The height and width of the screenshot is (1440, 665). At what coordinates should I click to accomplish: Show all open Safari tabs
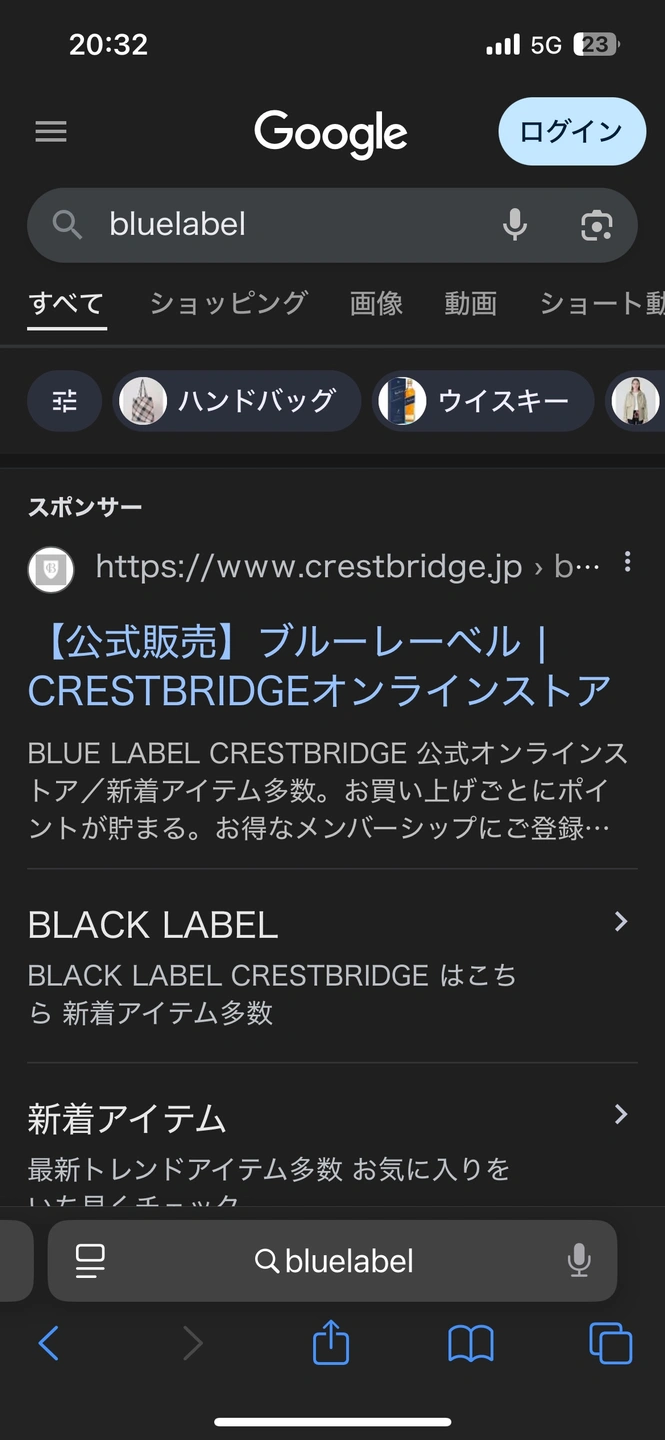pyautogui.click(x=610, y=1343)
